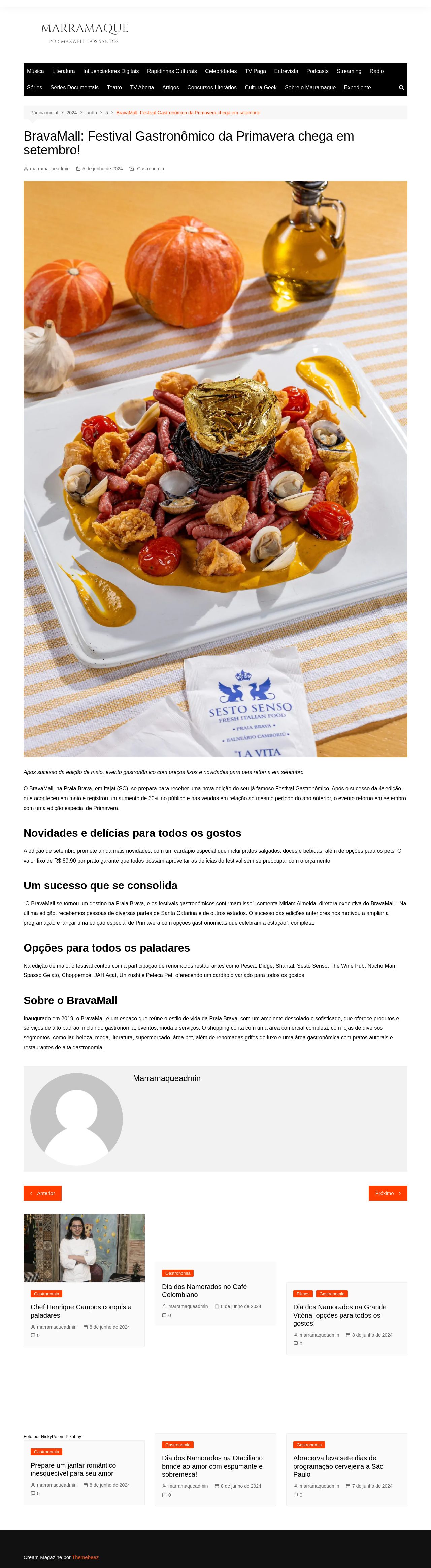The width and height of the screenshot is (431, 1568).
Task: Select Celebridades in the navigation menu
Action: click(x=221, y=71)
